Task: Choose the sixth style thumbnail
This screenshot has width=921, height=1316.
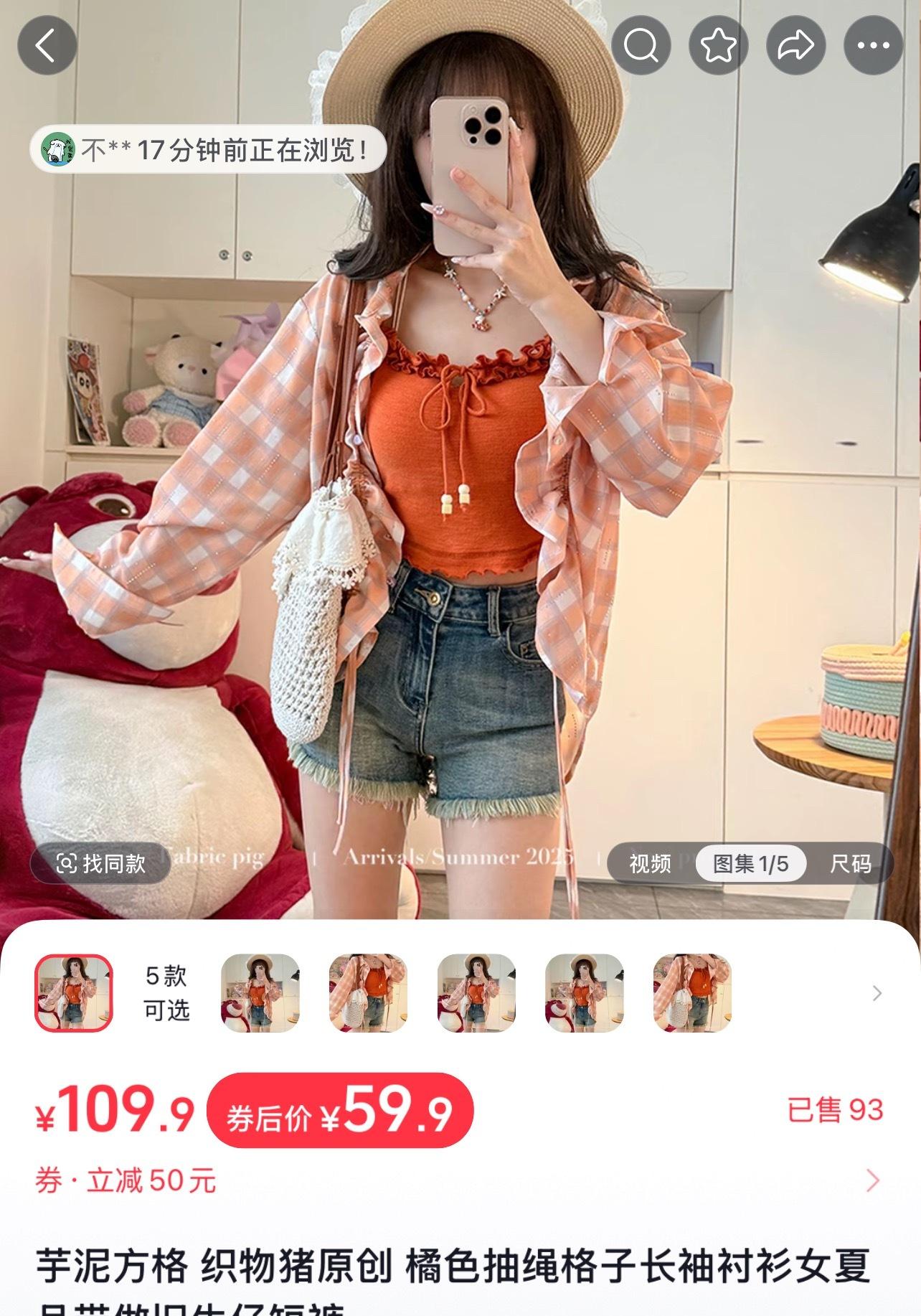Action: [x=692, y=993]
